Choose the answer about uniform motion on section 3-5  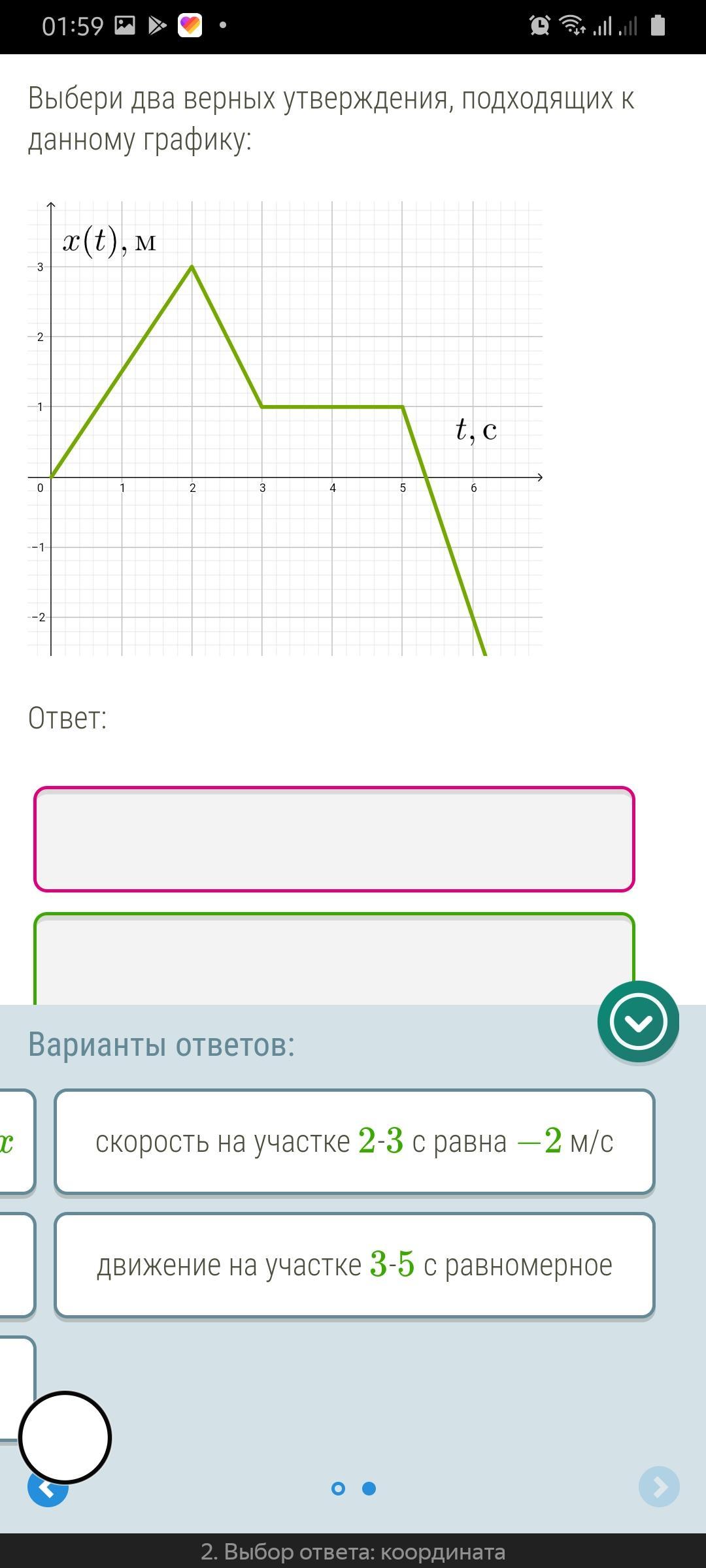coord(354,1266)
